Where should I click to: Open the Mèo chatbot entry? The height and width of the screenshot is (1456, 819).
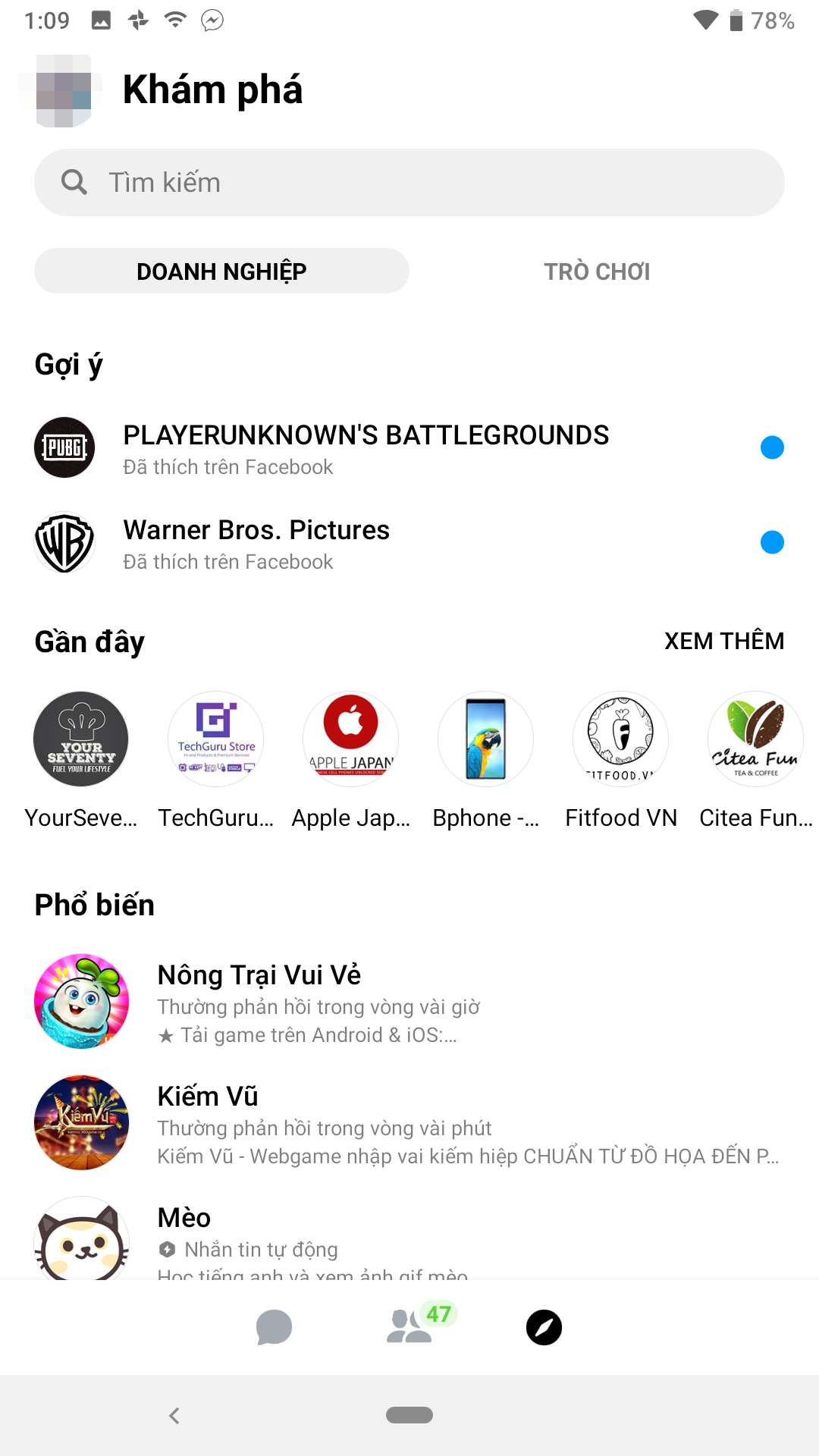(318, 1236)
